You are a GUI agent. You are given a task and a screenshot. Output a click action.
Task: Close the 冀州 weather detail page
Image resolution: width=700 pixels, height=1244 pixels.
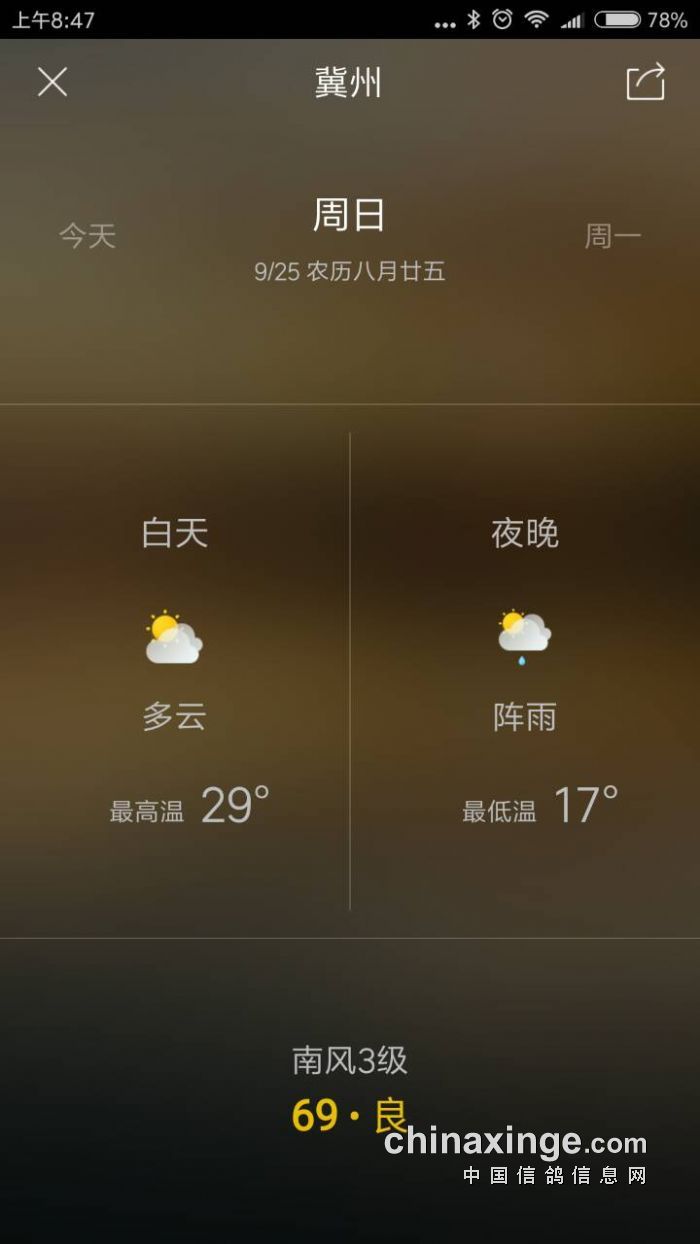(52, 82)
